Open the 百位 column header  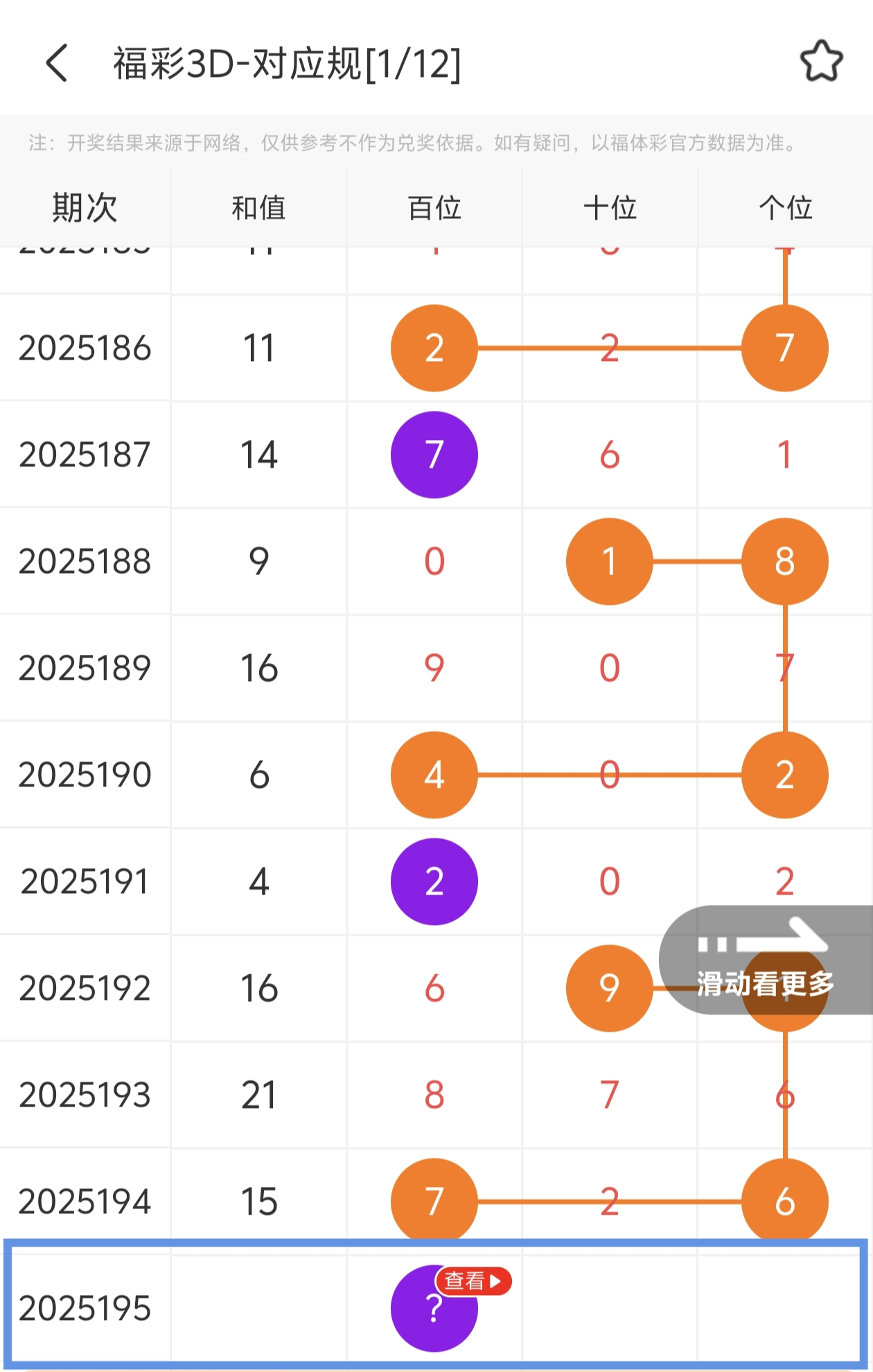434,207
